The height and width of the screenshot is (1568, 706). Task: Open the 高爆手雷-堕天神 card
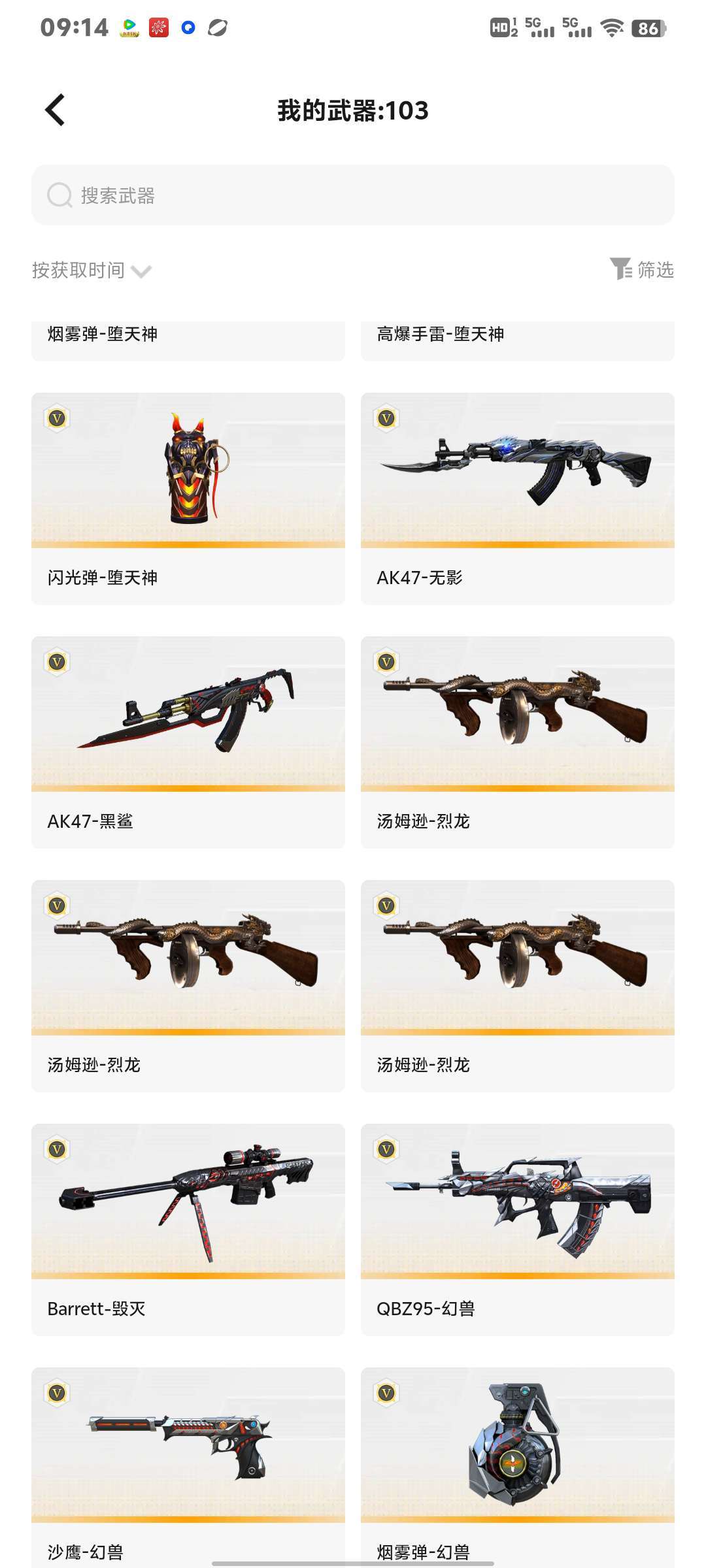517,338
